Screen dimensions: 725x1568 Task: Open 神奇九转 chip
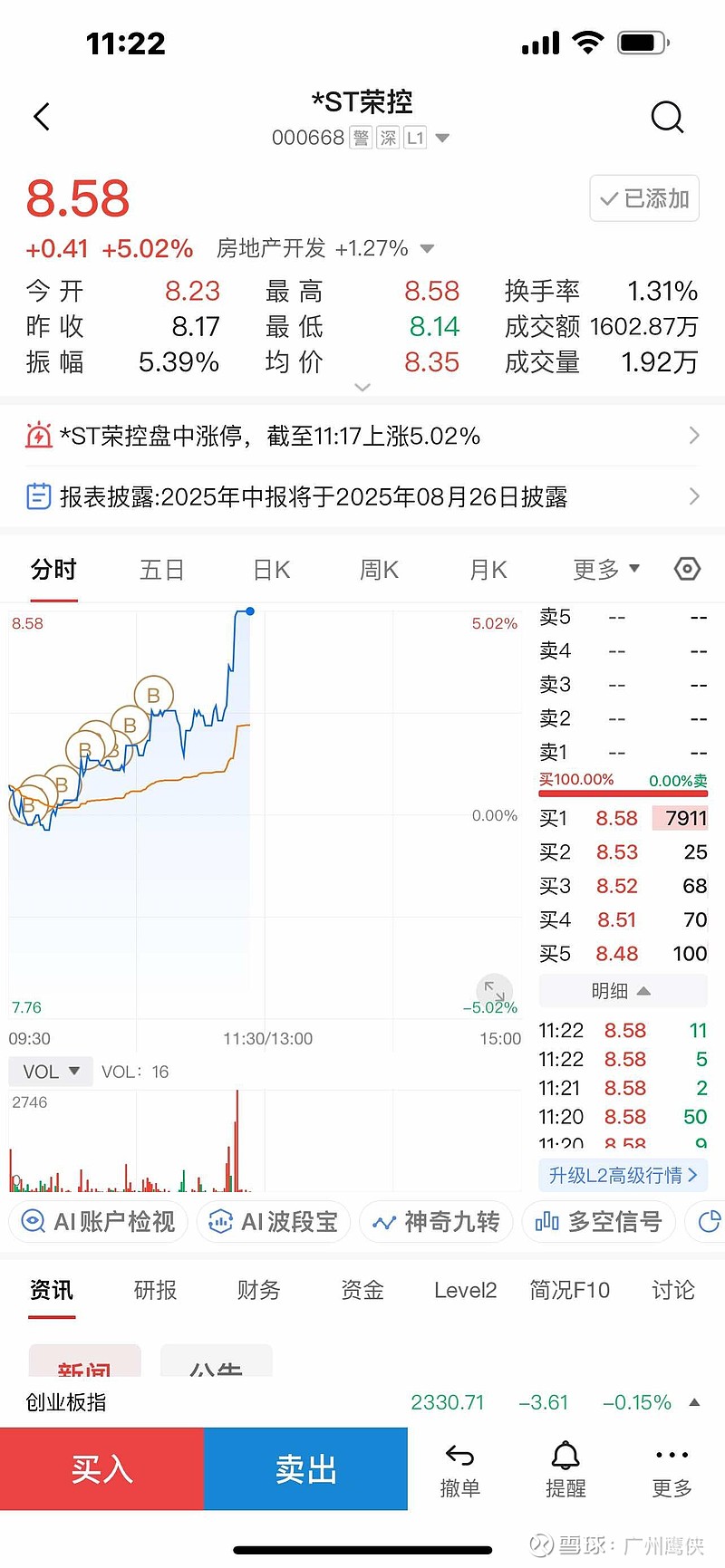click(436, 1222)
